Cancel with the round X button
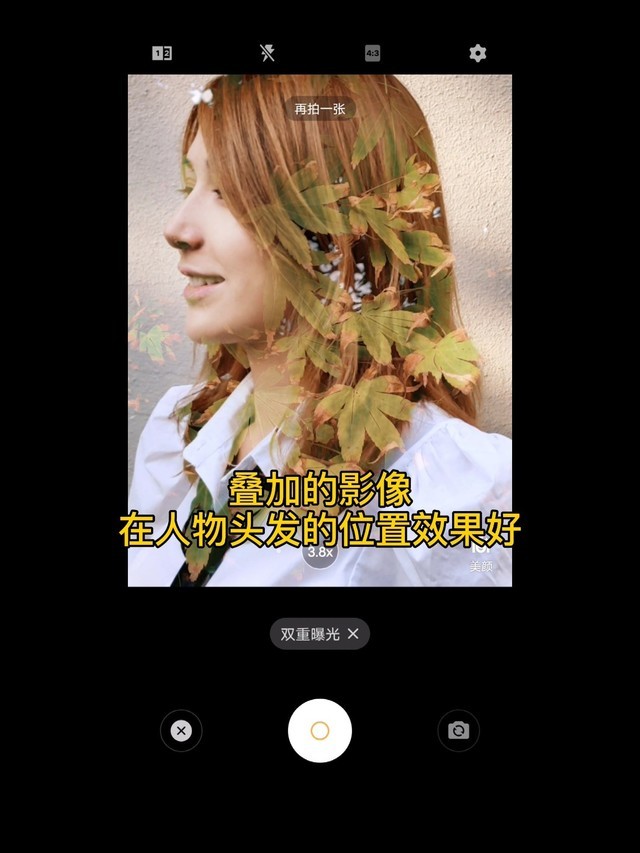 pyautogui.click(x=181, y=731)
